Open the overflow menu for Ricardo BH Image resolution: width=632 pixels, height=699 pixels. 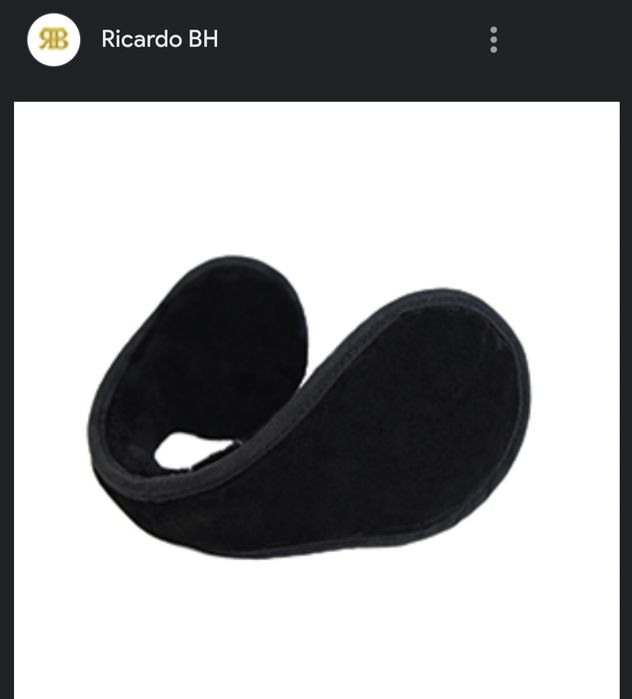click(493, 40)
